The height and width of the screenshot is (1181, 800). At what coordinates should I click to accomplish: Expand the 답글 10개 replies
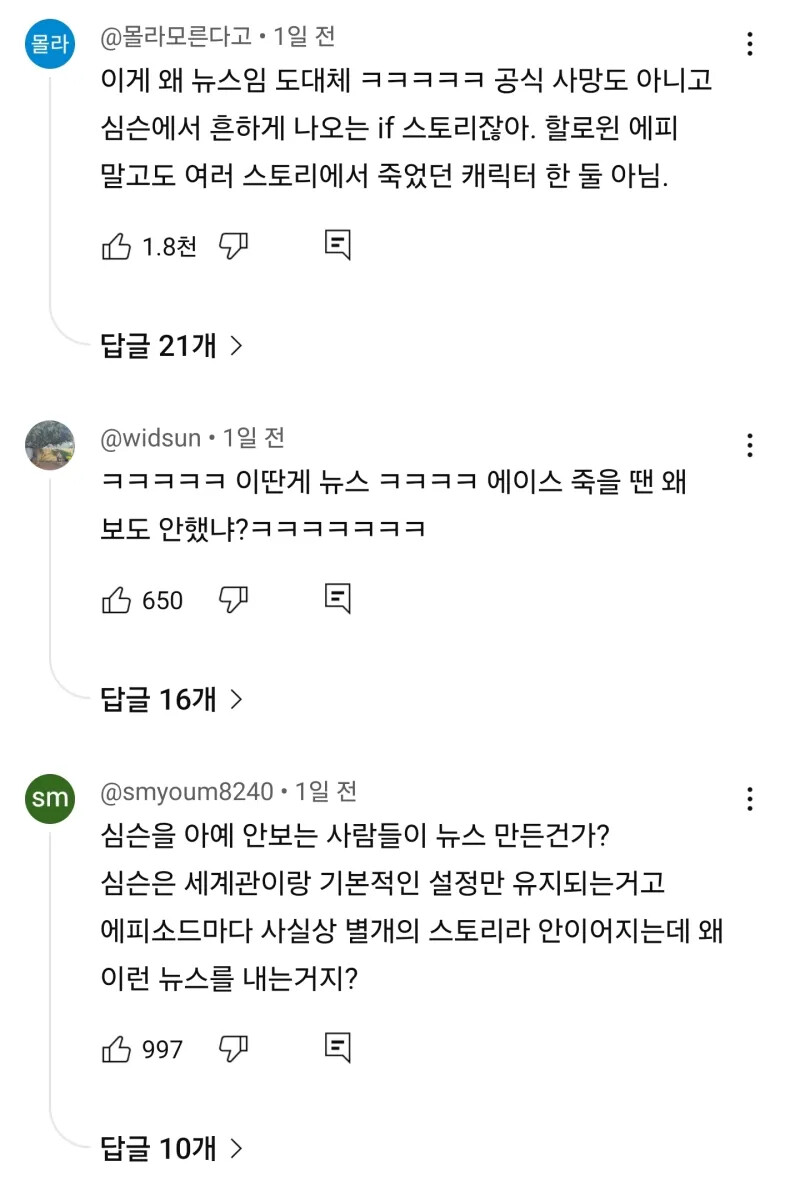click(172, 1149)
